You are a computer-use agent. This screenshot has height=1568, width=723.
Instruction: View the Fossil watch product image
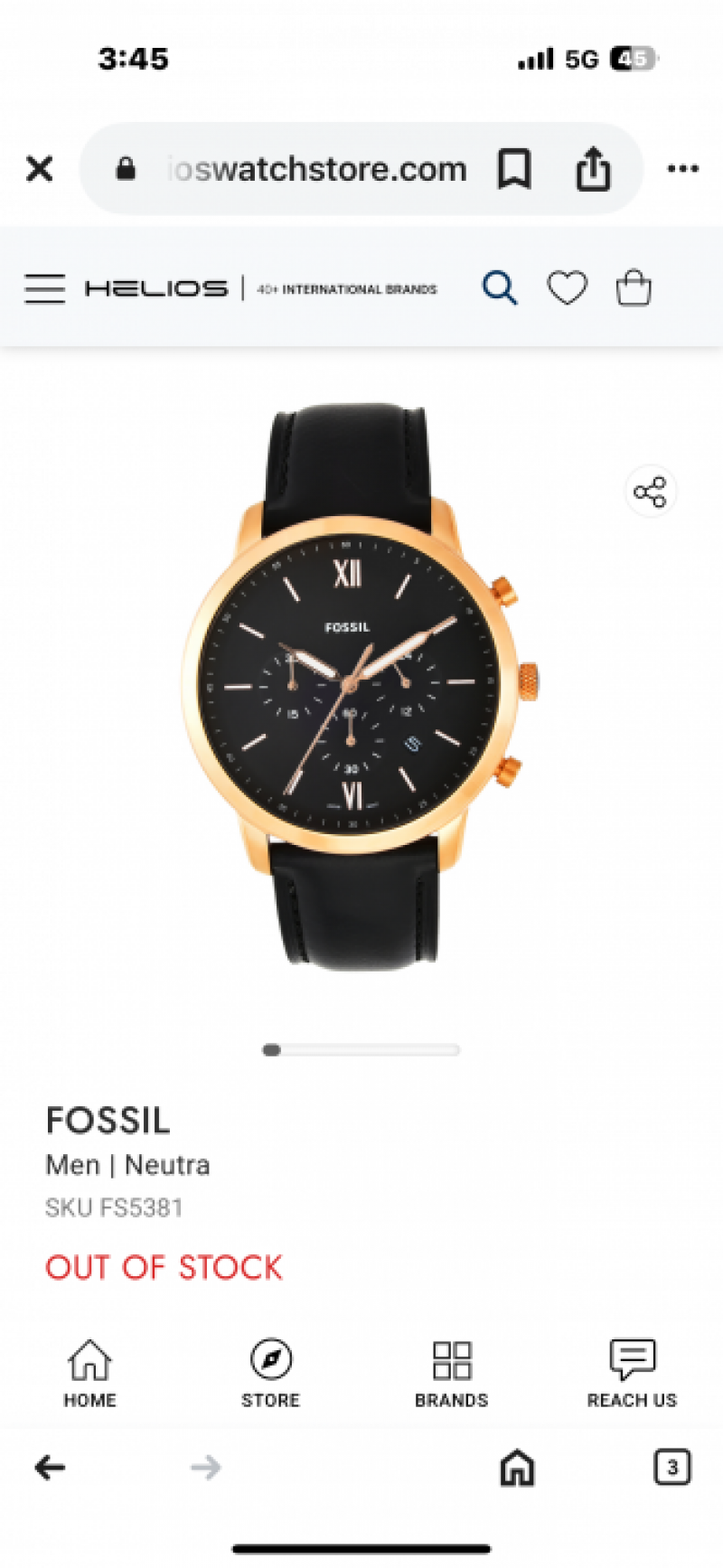360,687
